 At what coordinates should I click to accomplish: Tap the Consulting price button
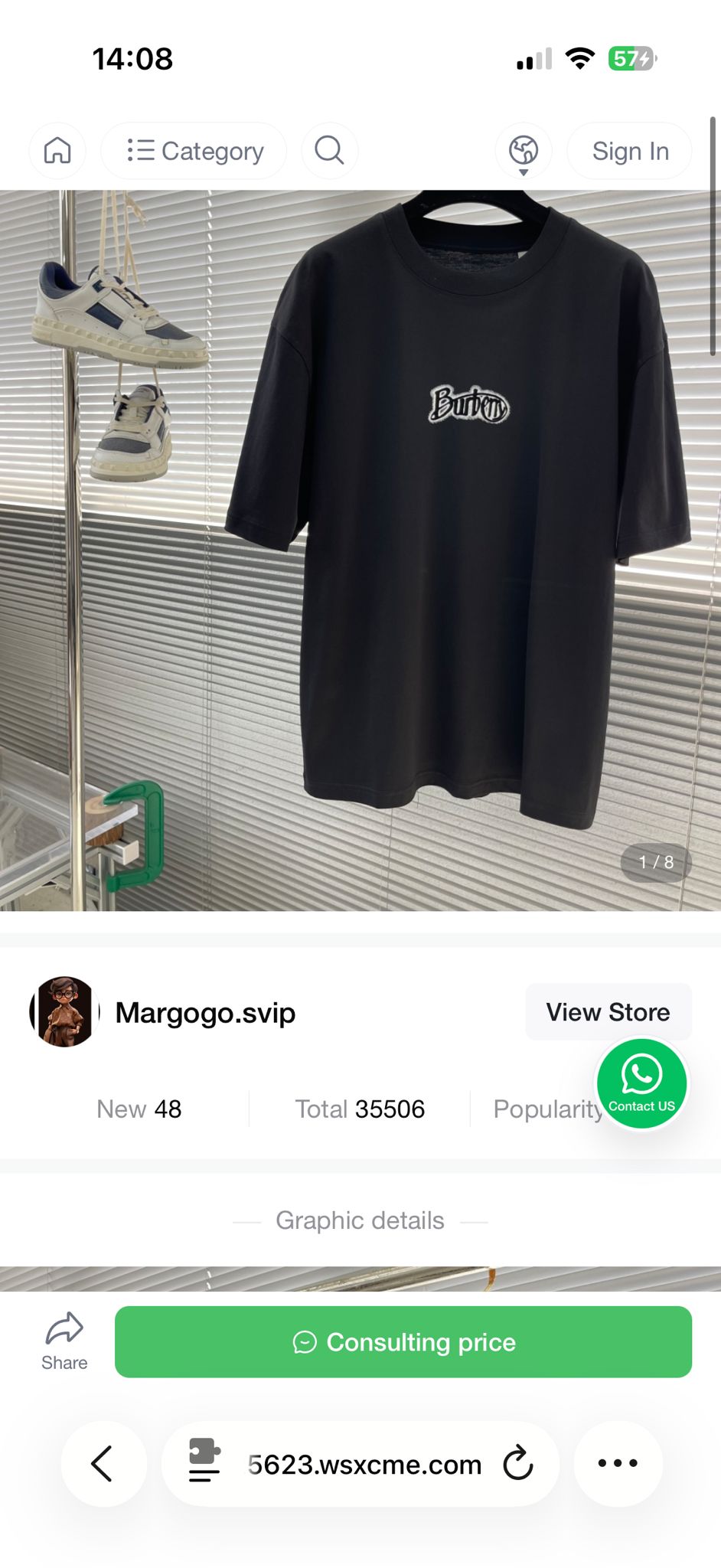(x=403, y=1342)
